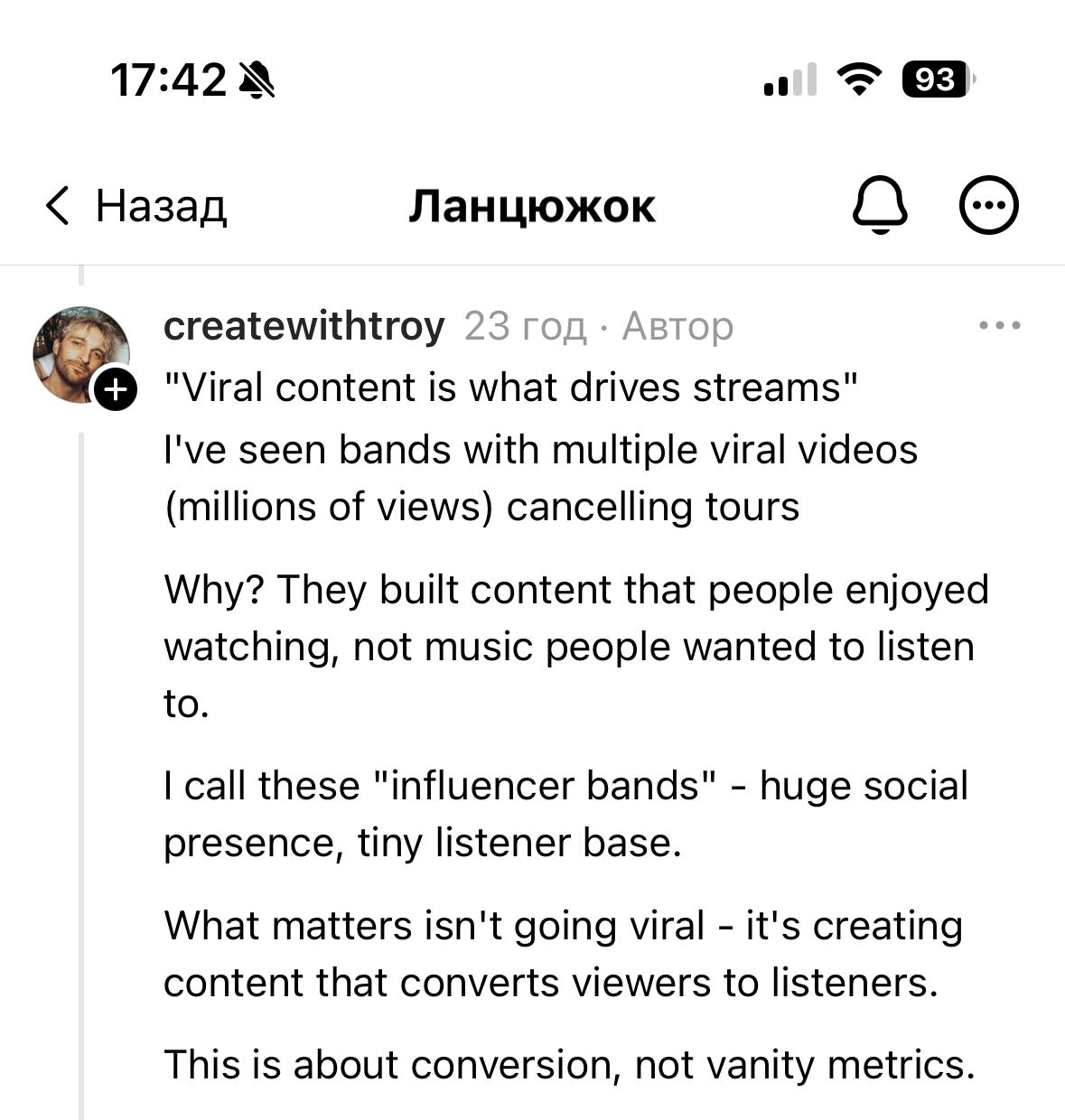
Task: Open the createwithtroy profile link
Action: pyautogui.click(x=304, y=326)
